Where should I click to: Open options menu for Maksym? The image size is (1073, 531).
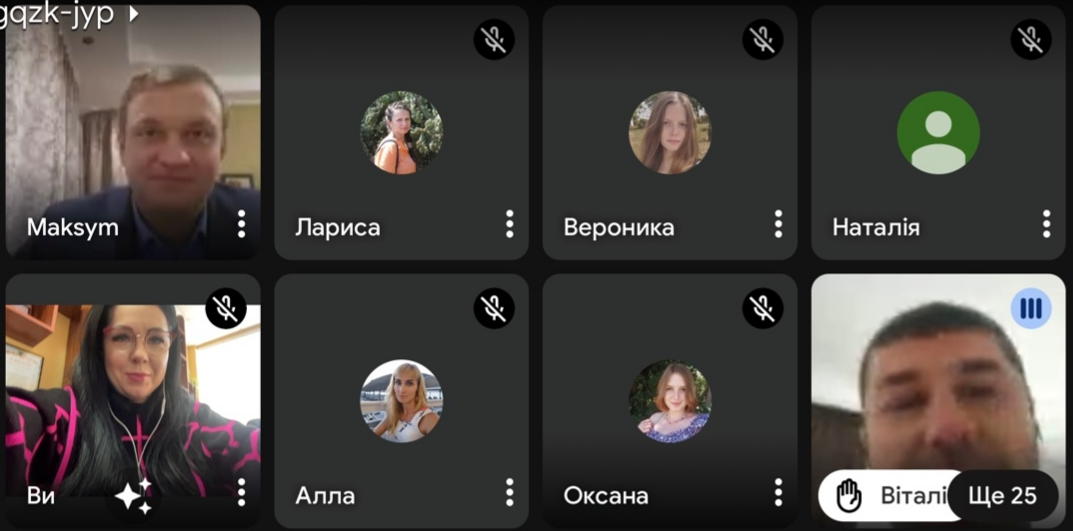241,224
